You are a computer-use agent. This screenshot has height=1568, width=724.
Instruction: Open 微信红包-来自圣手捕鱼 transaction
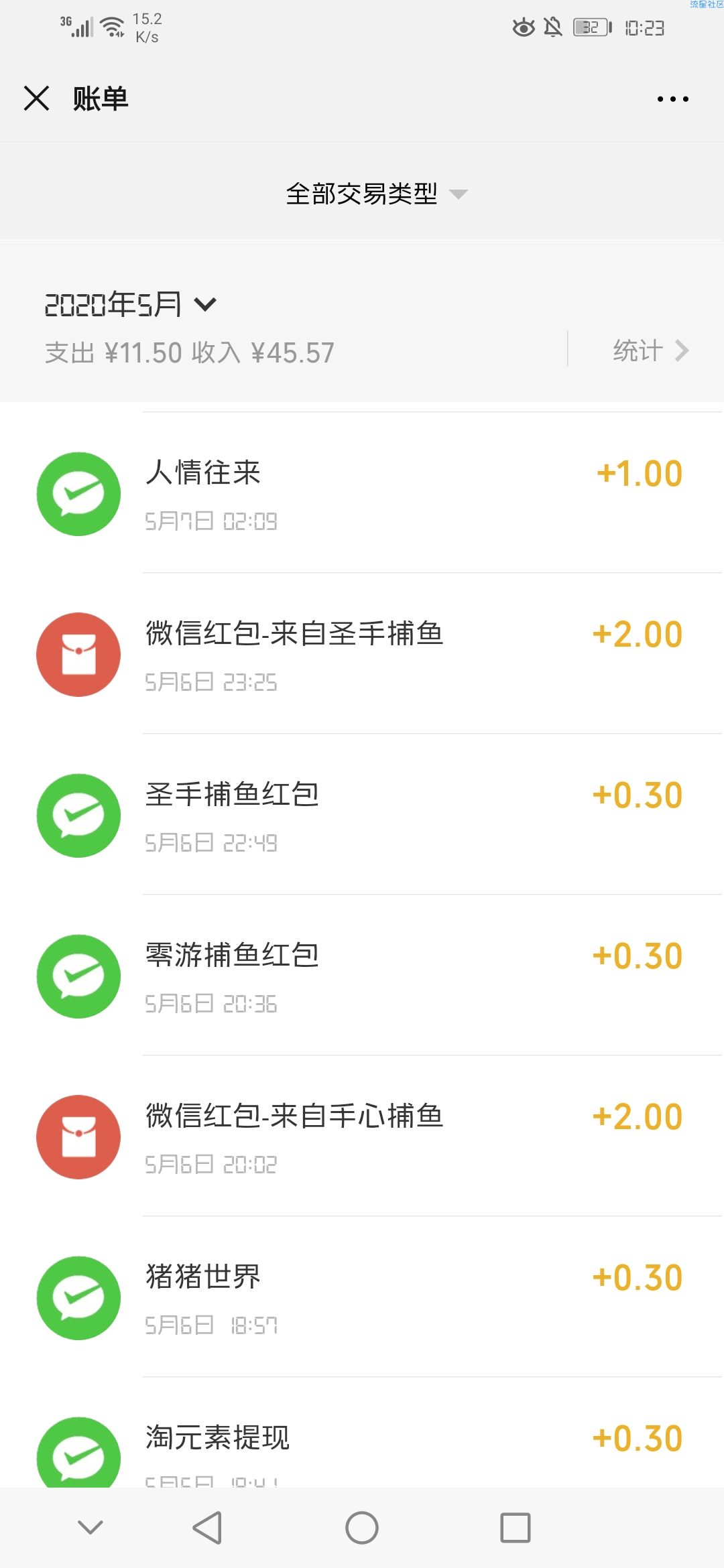tap(362, 654)
